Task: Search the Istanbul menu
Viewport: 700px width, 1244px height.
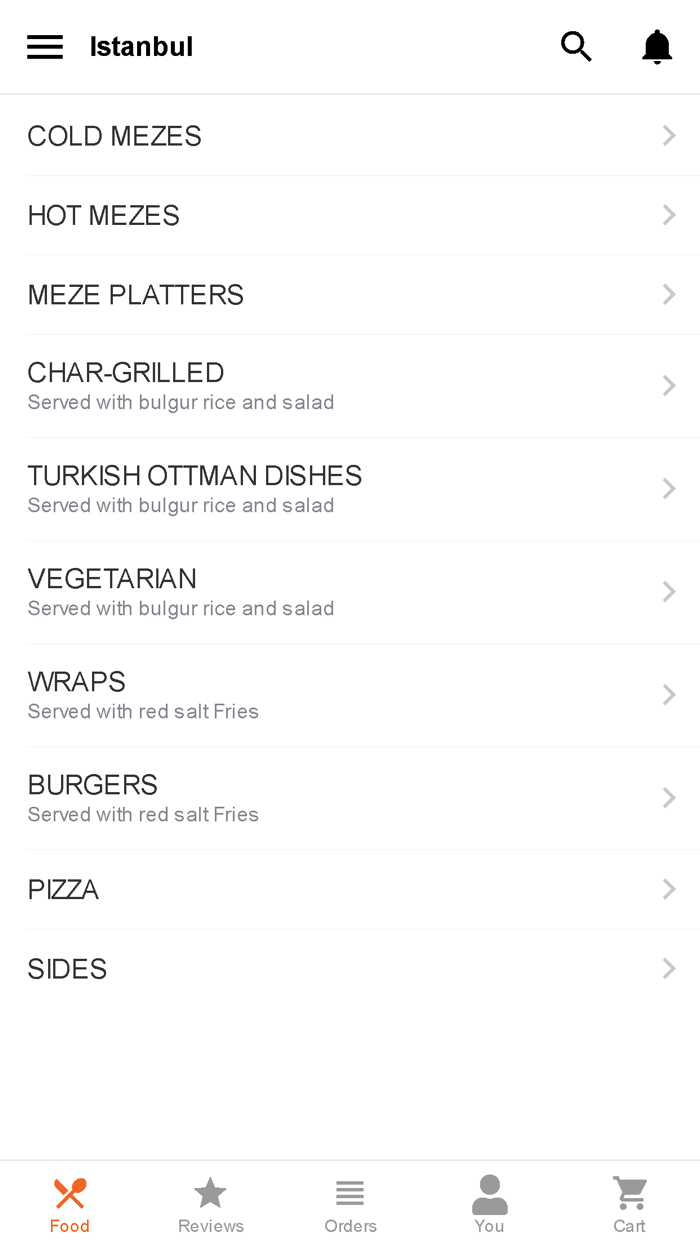Action: click(576, 47)
